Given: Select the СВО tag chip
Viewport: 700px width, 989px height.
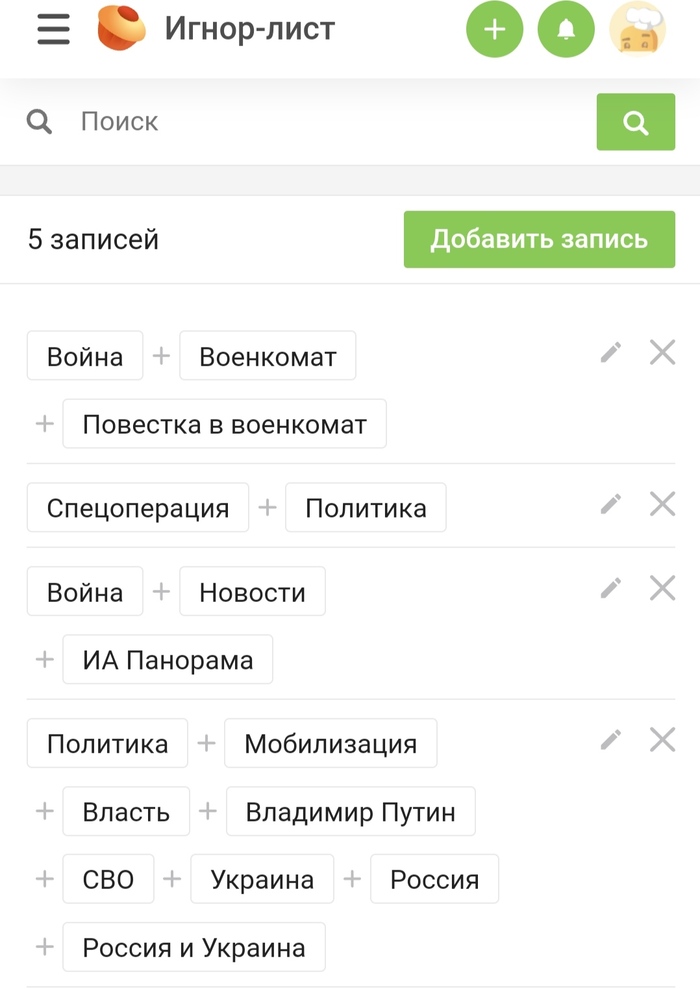Looking at the screenshot, I should pos(108,880).
